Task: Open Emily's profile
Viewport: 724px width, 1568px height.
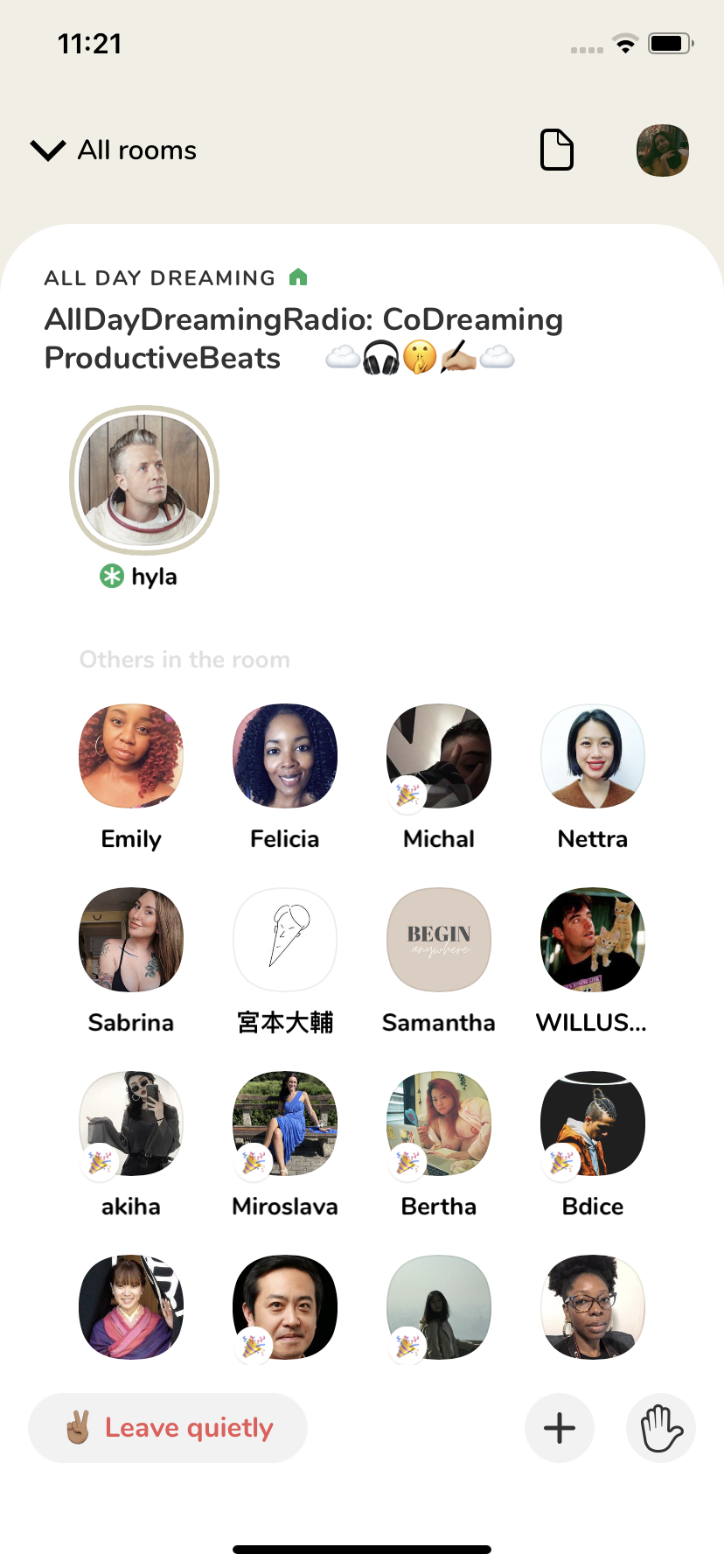Action: [131, 756]
